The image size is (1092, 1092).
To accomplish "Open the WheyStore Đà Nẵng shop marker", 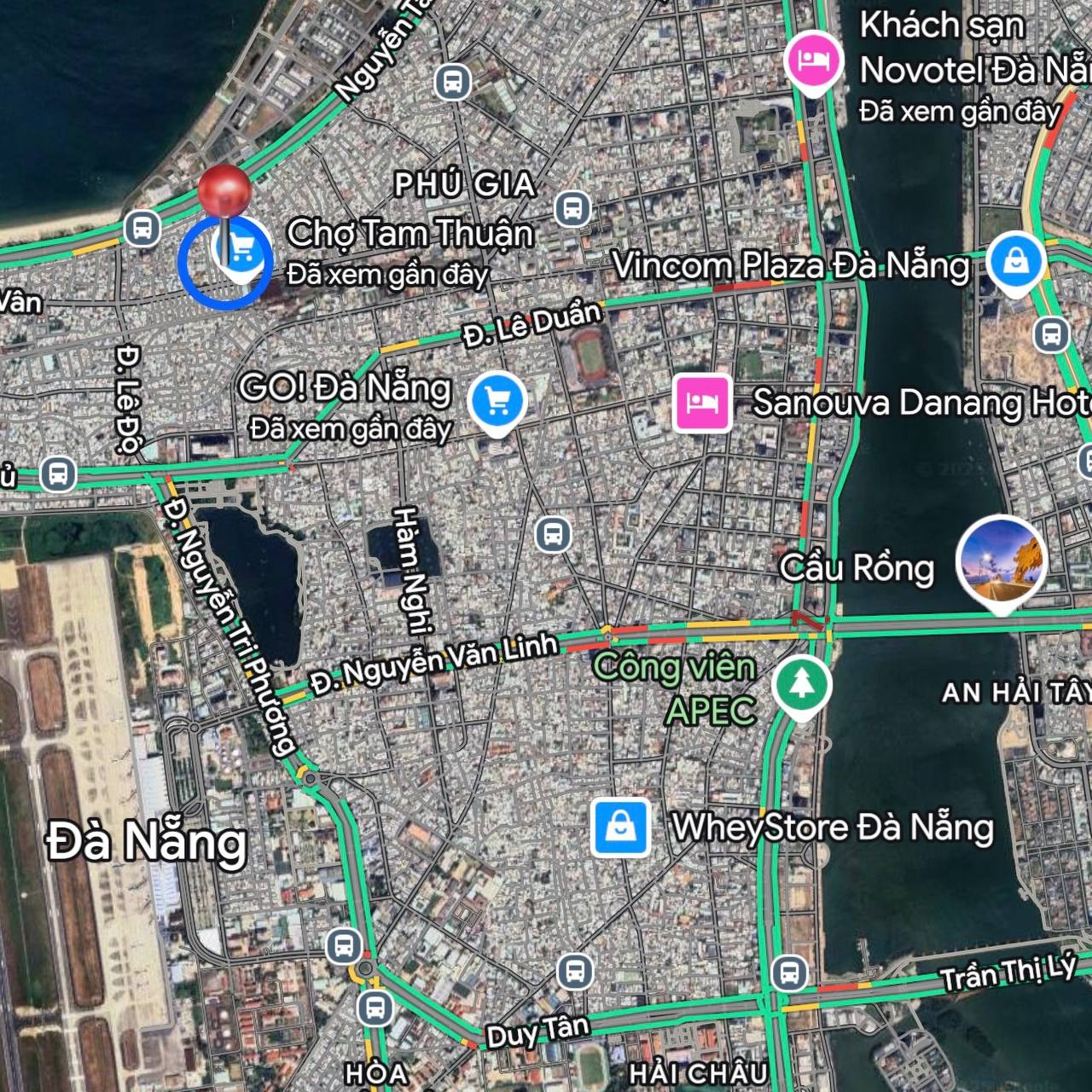I will coord(621,828).
